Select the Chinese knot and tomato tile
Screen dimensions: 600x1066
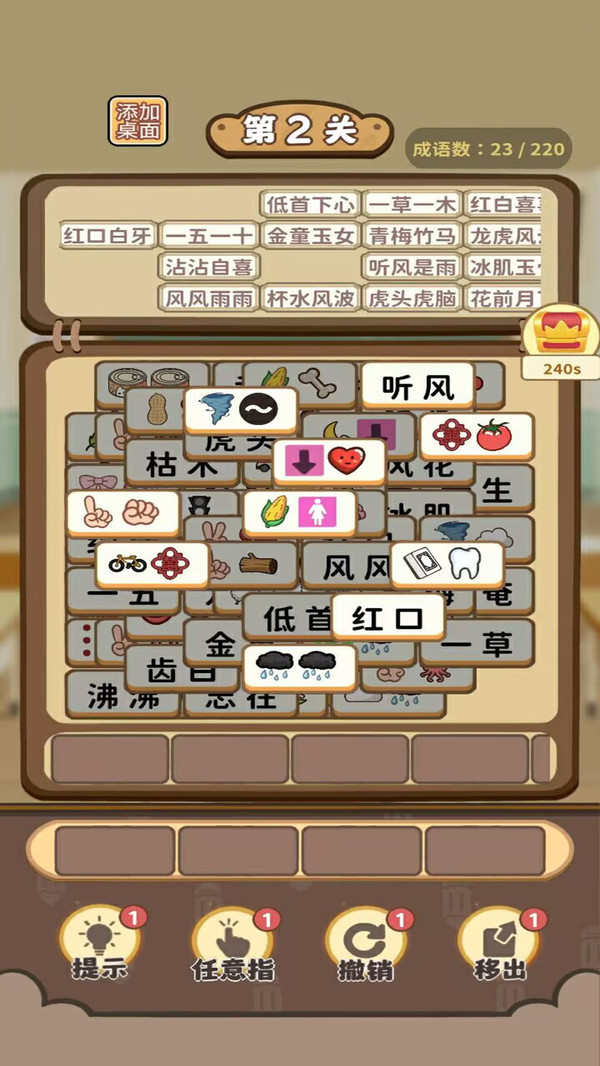coord(477,437)
